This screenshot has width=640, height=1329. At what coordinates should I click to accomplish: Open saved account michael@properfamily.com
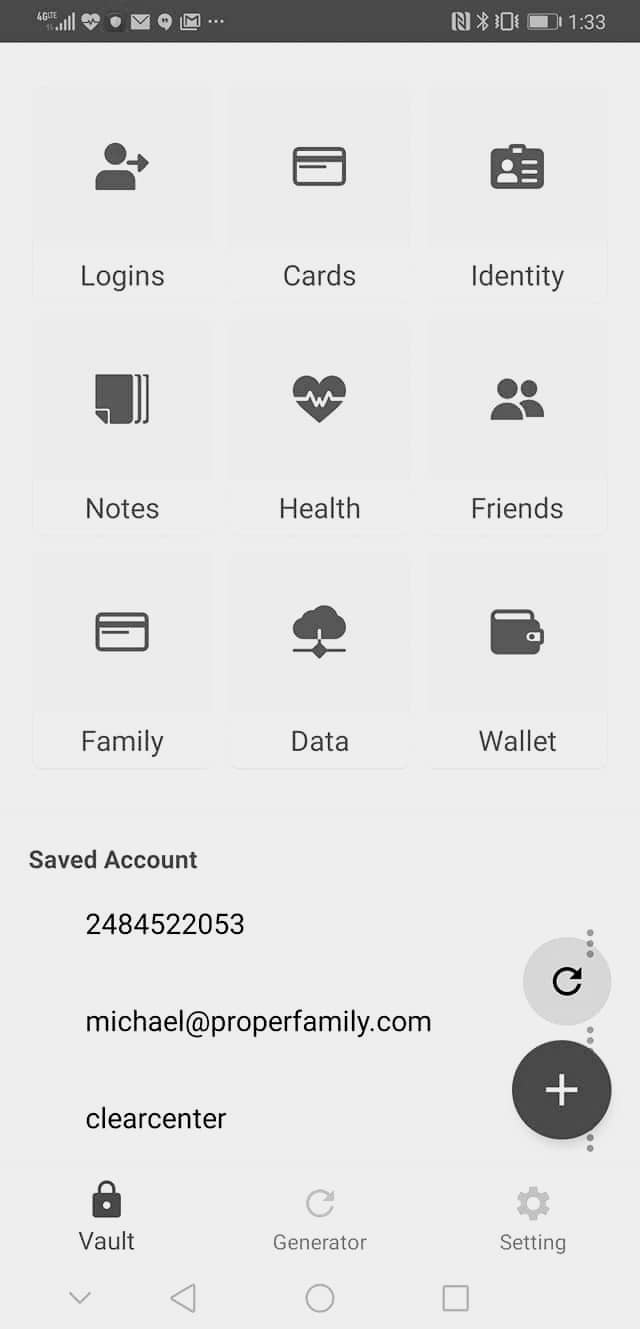tap(258, 1021)
